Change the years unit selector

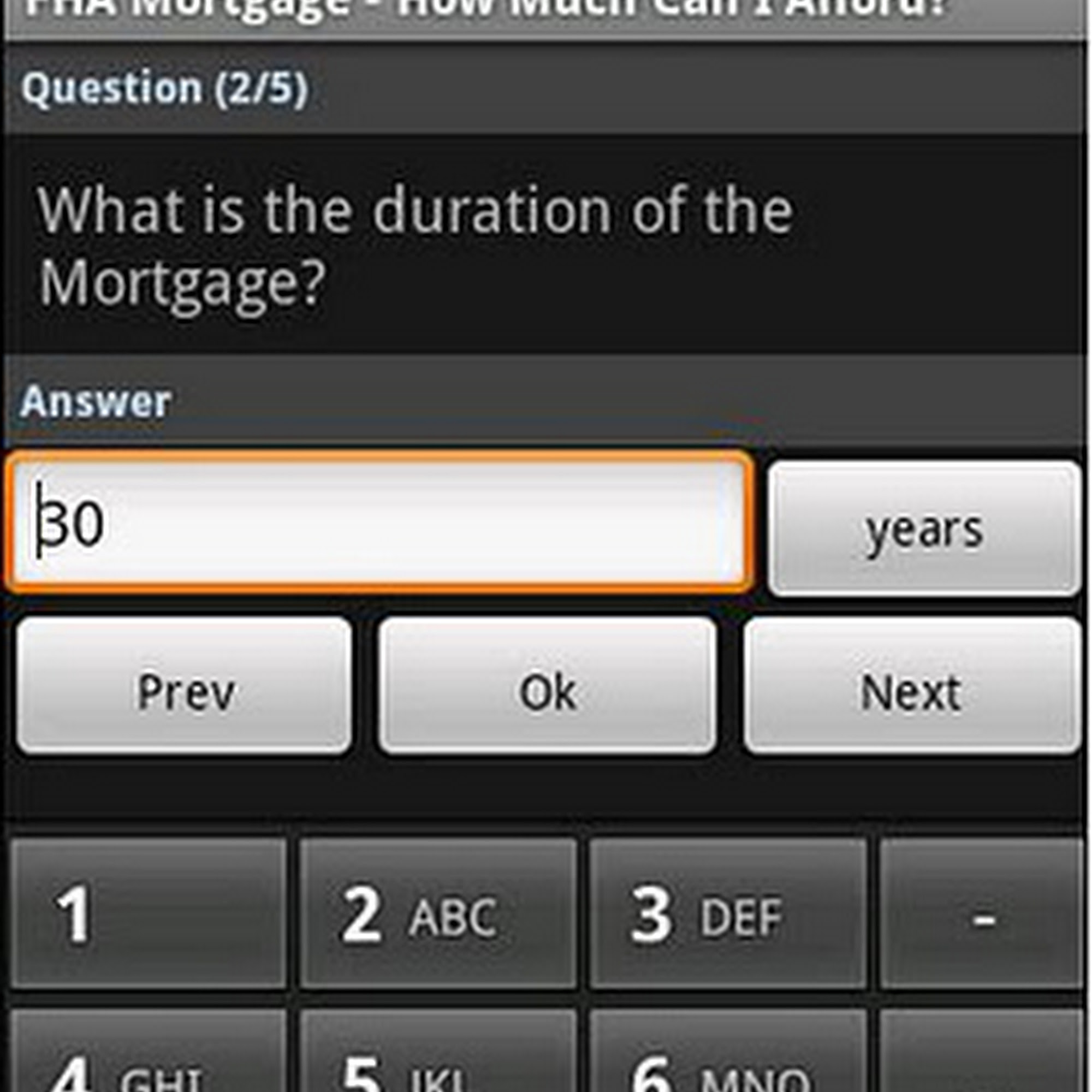click(x=924, y=529)
